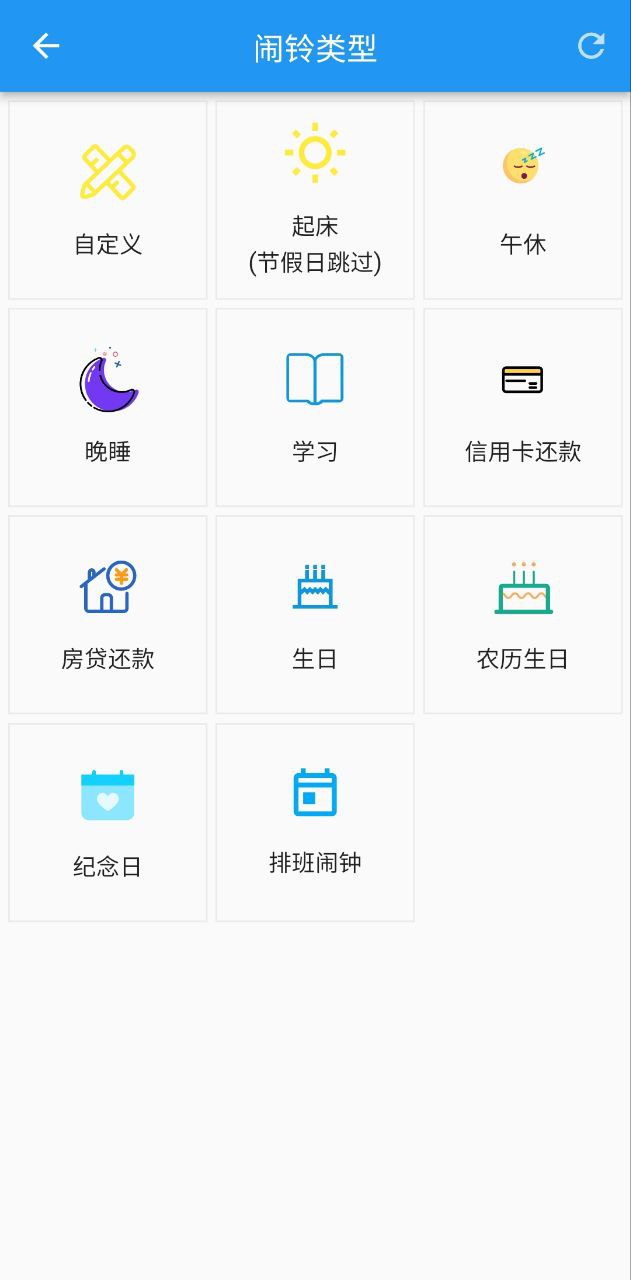
Task: Tap the refresh icon in the app bar
Action: pos(591,46)
